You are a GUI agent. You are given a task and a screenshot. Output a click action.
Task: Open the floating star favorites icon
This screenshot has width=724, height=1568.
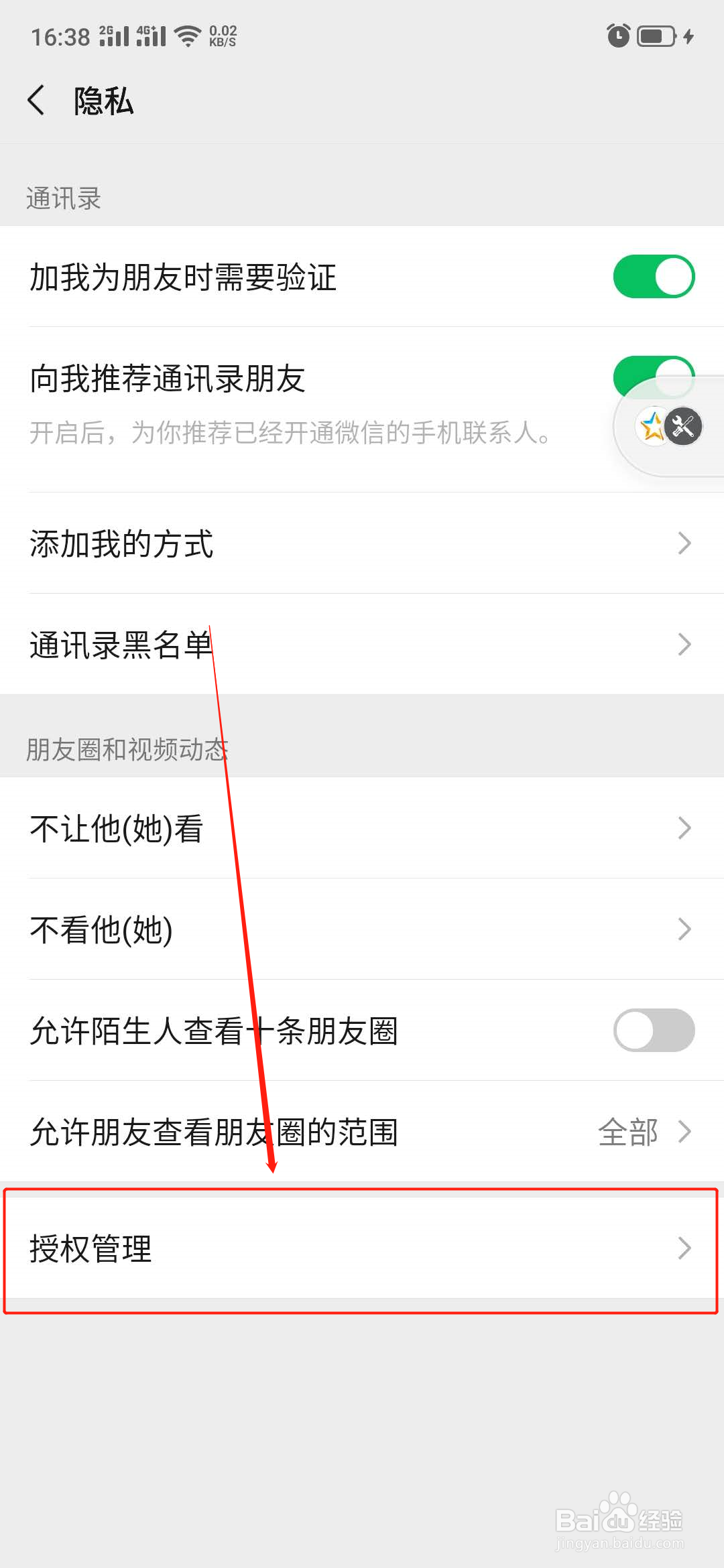point(652,426)
